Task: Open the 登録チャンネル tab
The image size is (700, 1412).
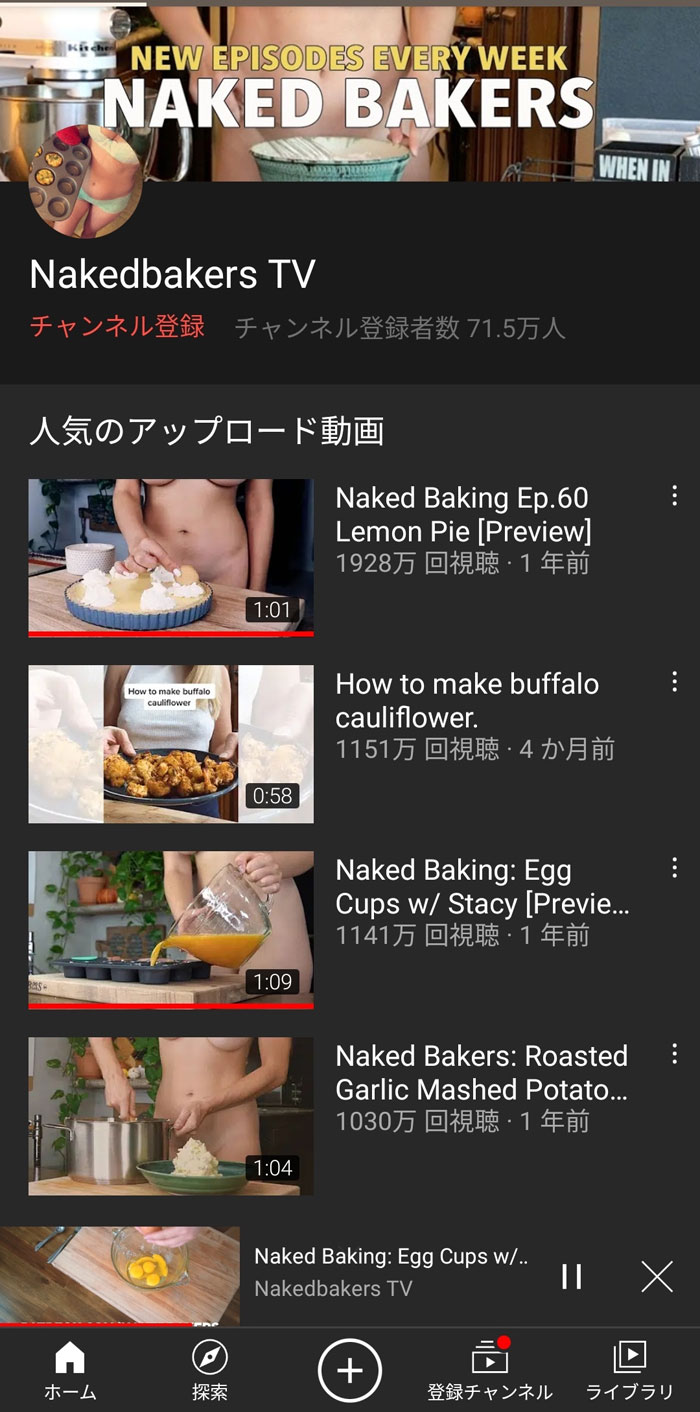Action: 489,1371
